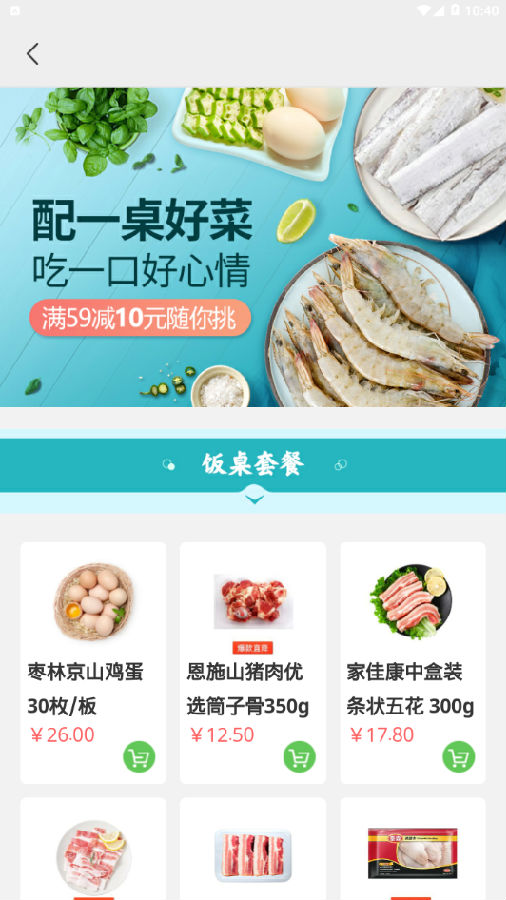
Task: Add 家佳康条状五花 to the cart
Action: 458,757
